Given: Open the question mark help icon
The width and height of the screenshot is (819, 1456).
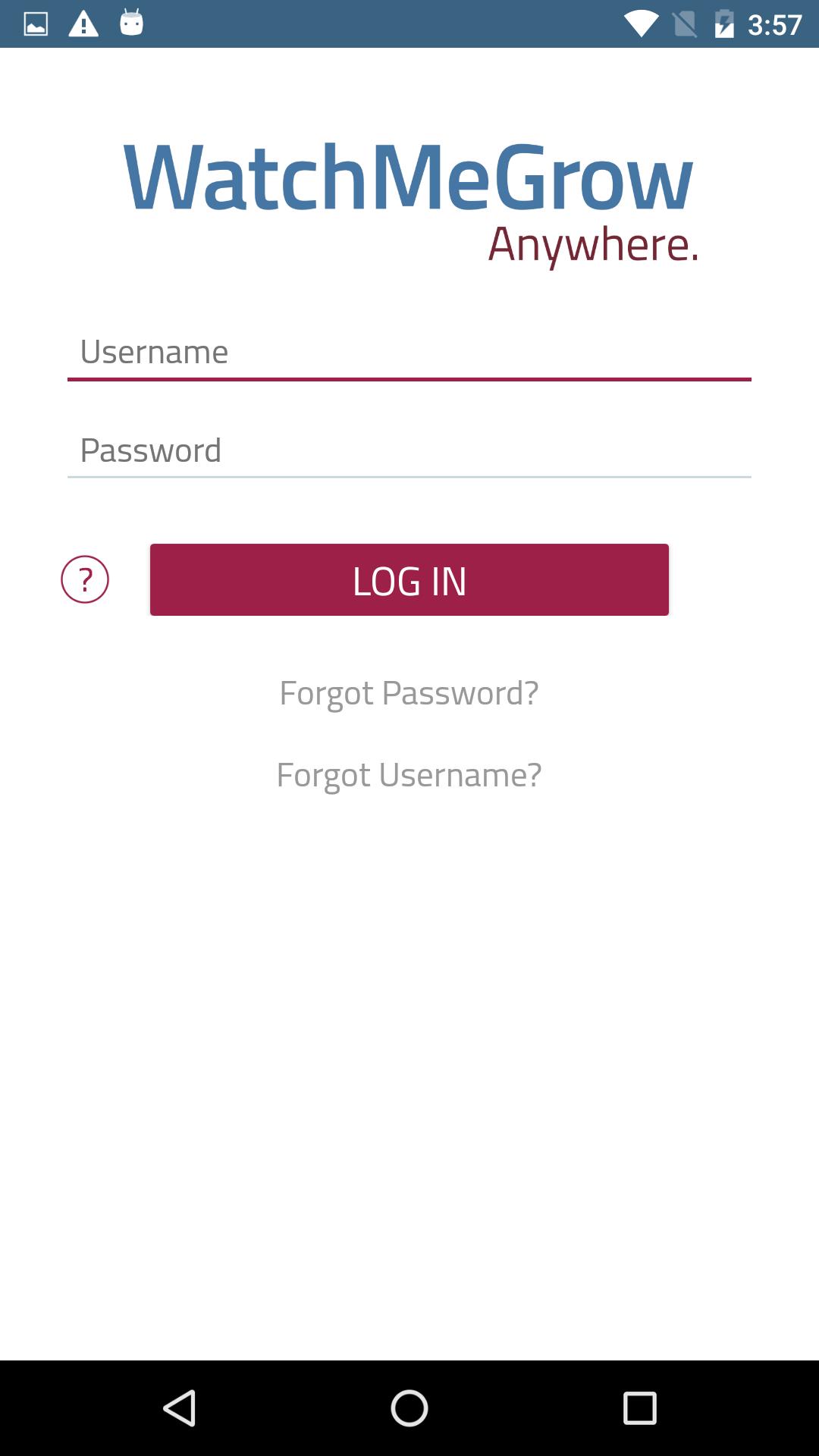Looking at the screenshot, I should tap(85, 579).
